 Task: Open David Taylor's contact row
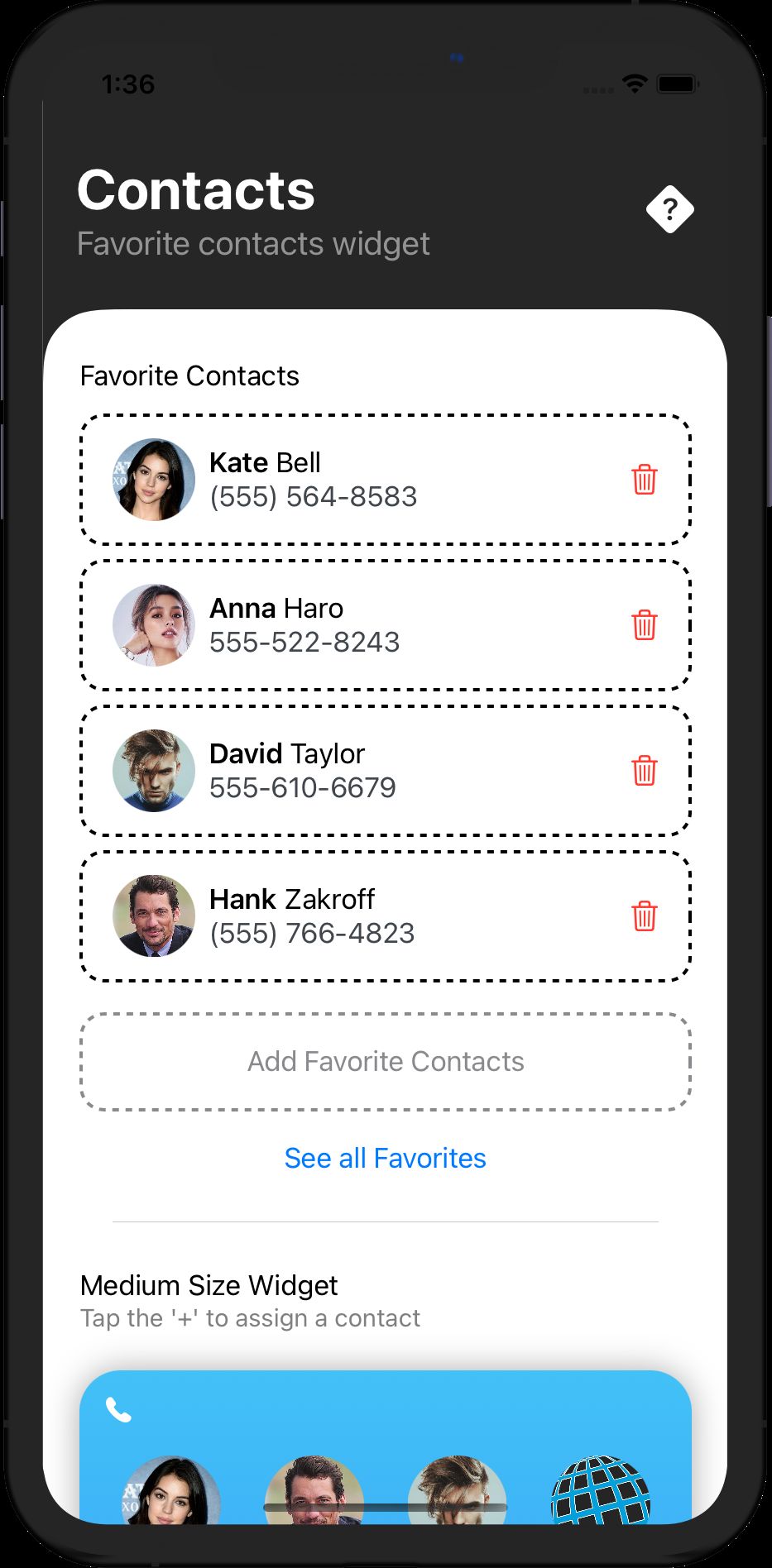pyautogui.click(x=386, y=771)
